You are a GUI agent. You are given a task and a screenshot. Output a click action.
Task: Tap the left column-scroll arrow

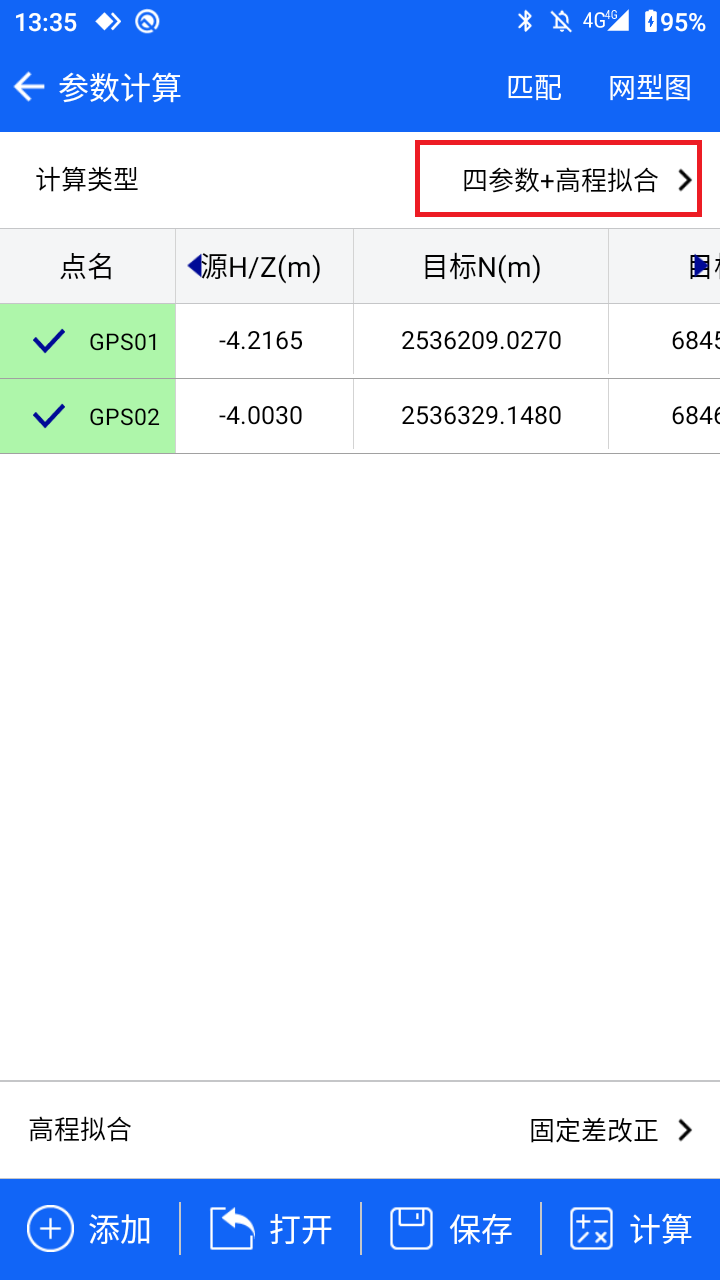pos(194,265)
